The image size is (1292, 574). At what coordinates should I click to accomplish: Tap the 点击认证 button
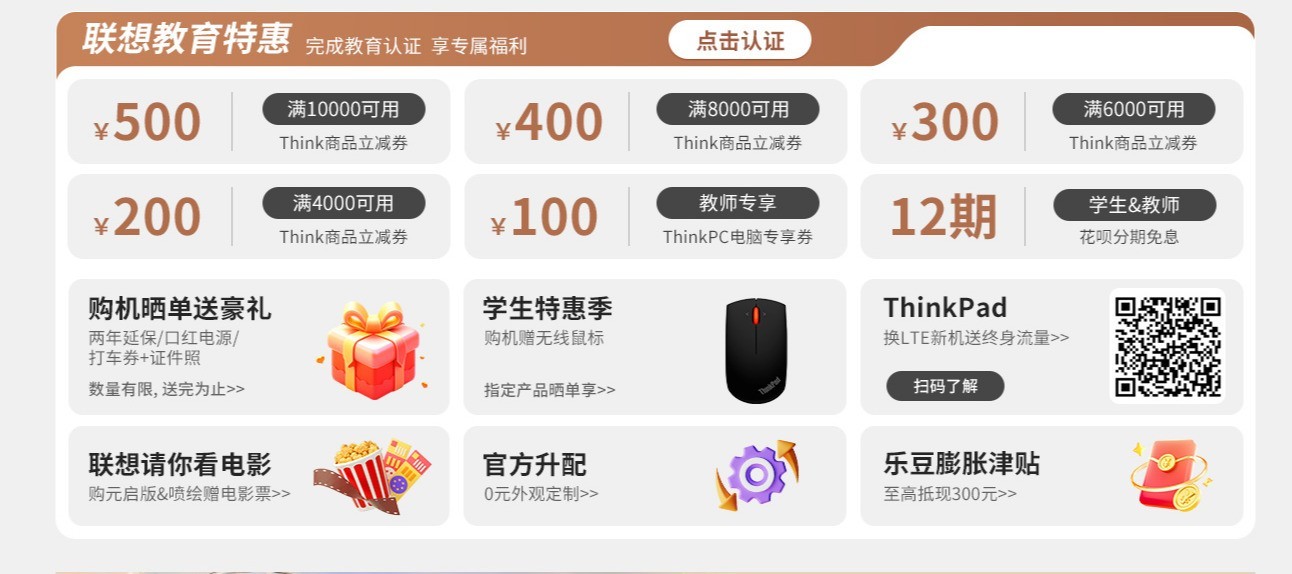pyautogui.click(x=740, y=41)
